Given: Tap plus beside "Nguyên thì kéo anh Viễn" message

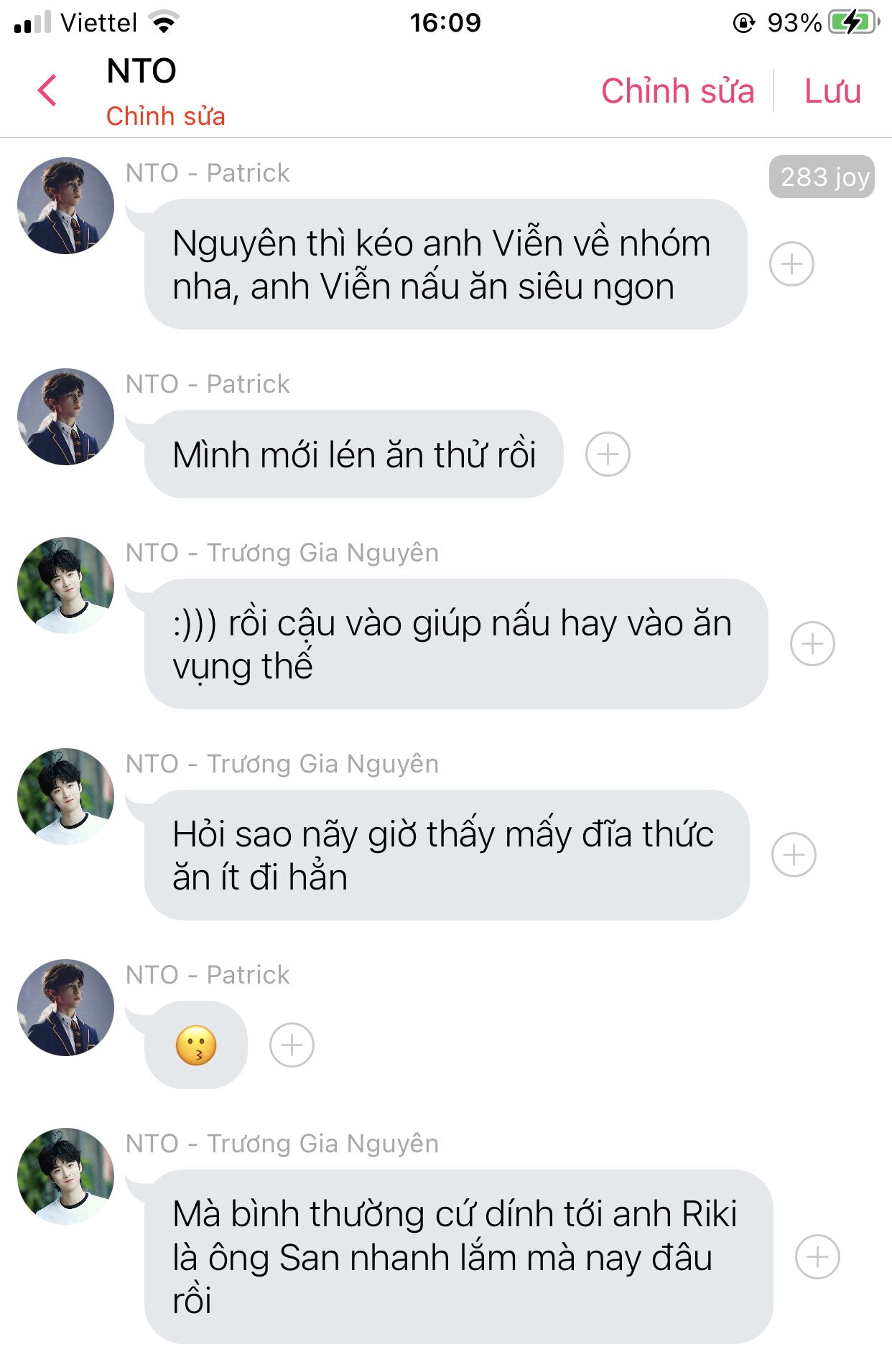Looking at the screenshot, I should pyautogui.click(x=791, y=264).
